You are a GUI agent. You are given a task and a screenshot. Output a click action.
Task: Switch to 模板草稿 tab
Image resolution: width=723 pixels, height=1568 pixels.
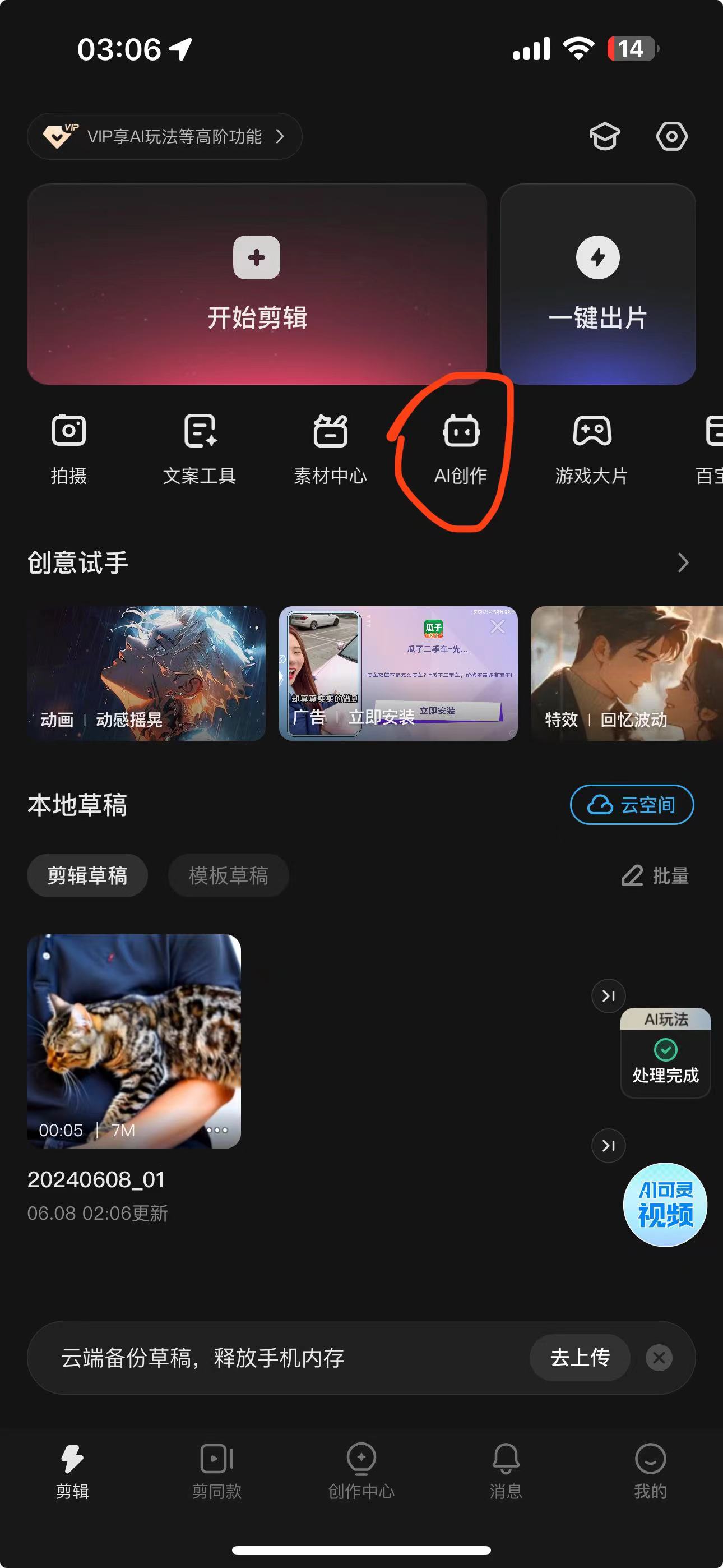pyautogui.click(x=228, y=875)
